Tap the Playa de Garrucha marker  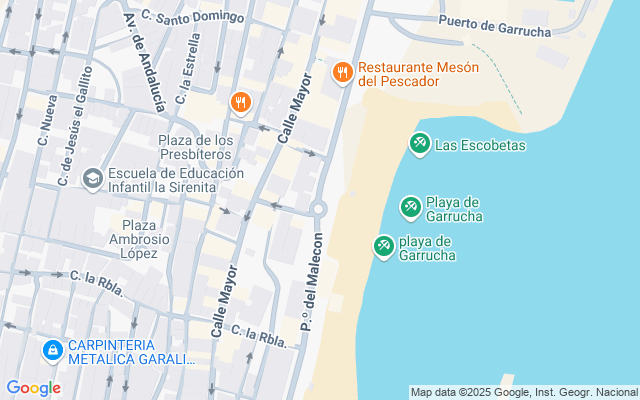(x=411, y=207)
